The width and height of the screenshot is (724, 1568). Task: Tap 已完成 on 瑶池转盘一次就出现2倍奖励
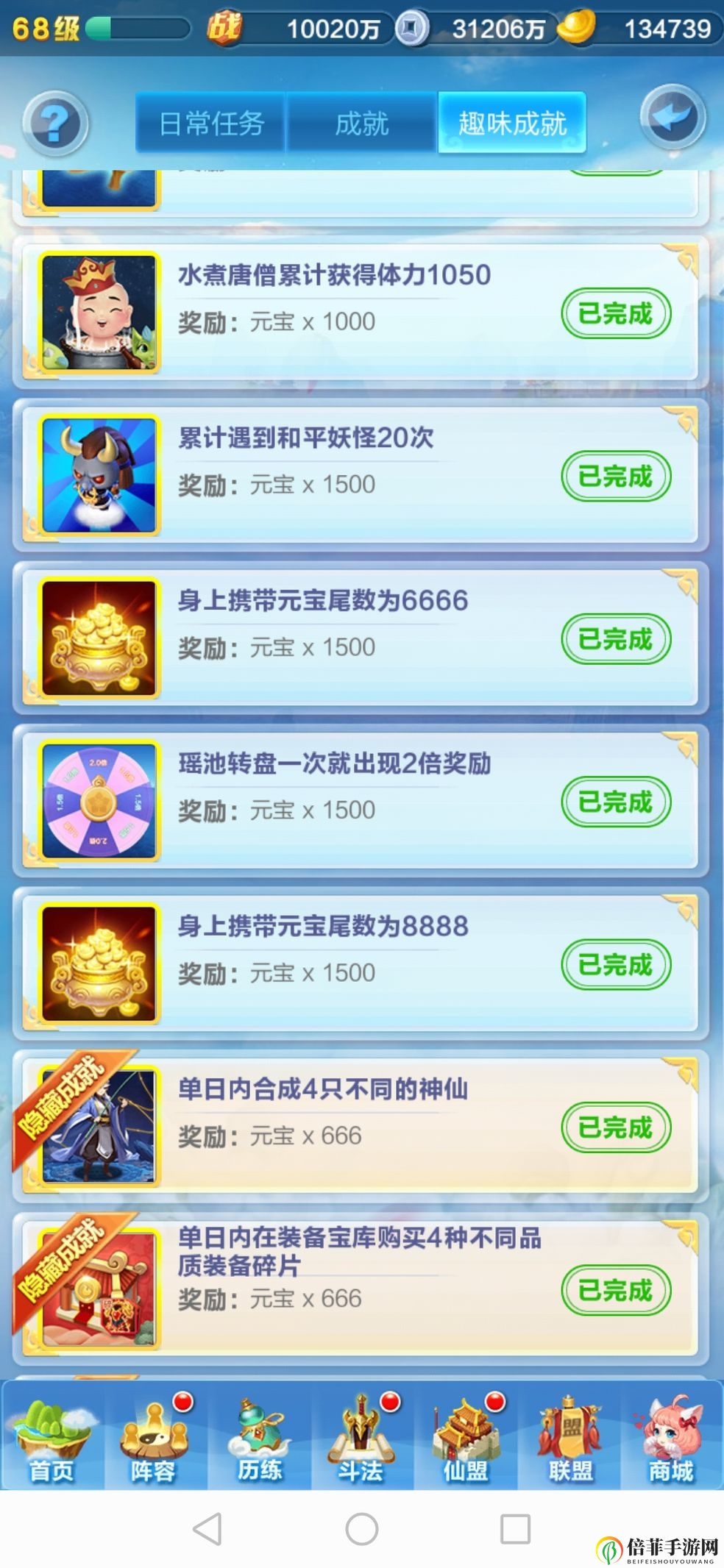click(x=616, y=802)
